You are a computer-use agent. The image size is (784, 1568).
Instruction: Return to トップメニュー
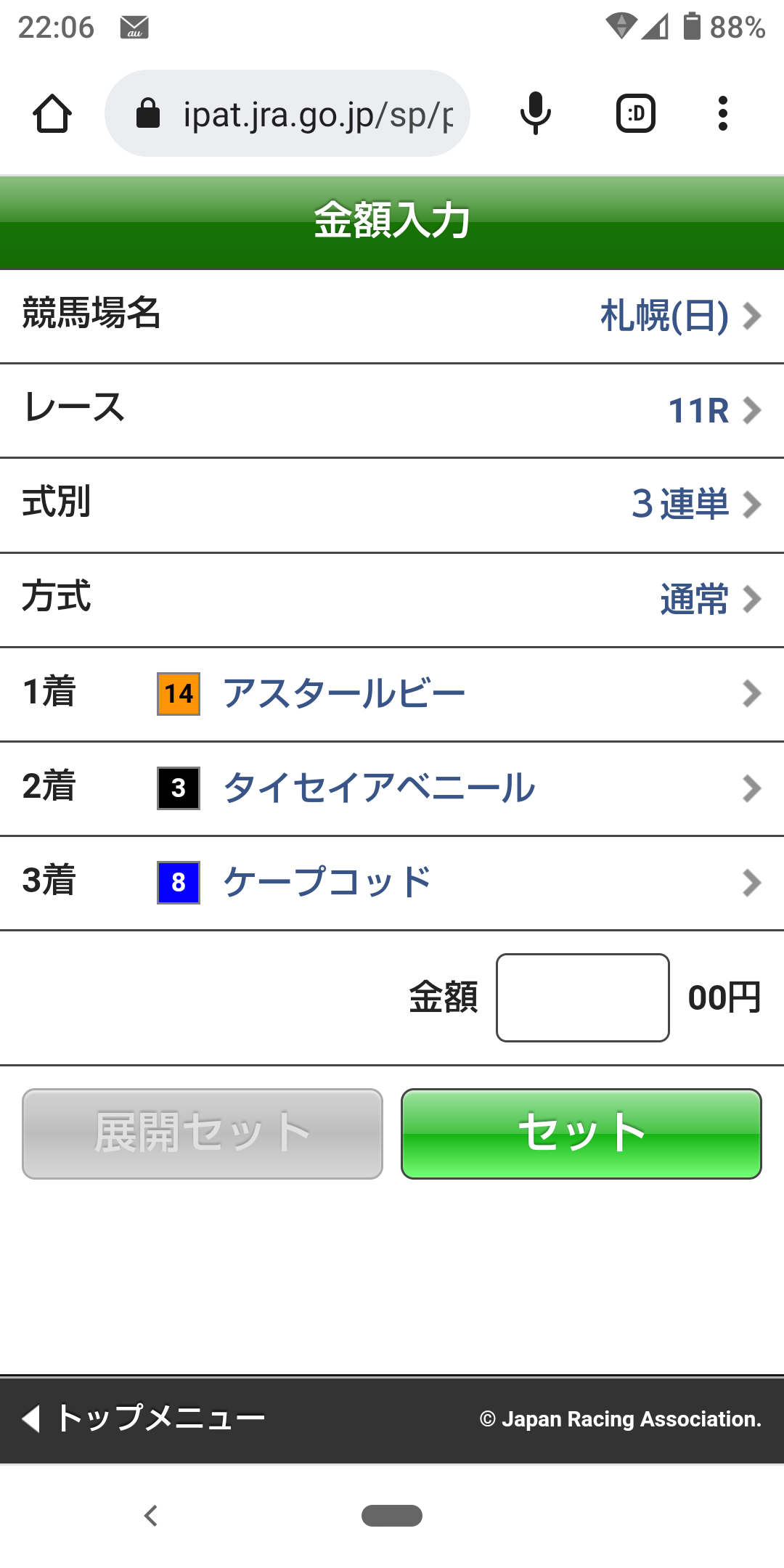click(145, 1418)
